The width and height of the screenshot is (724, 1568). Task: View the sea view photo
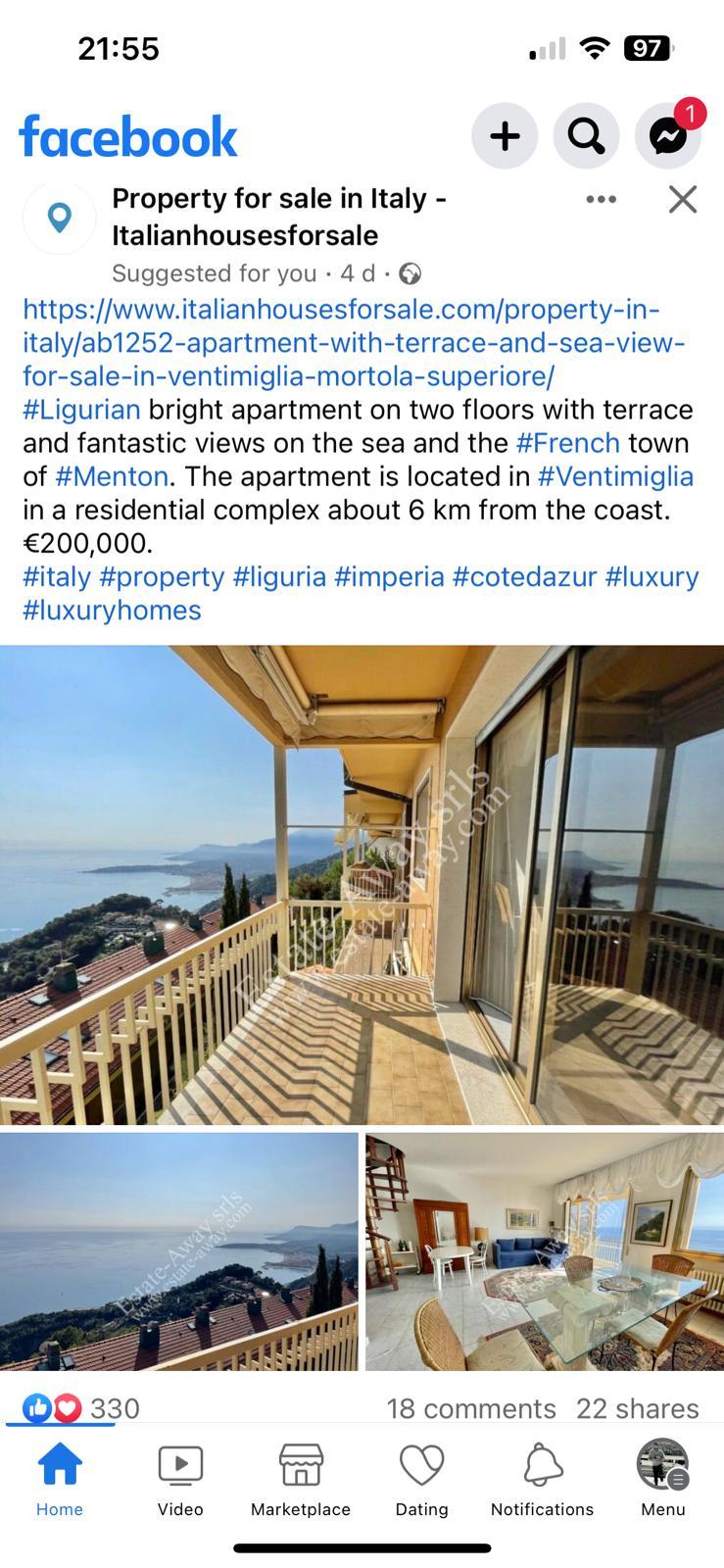tap(178, 1250)
